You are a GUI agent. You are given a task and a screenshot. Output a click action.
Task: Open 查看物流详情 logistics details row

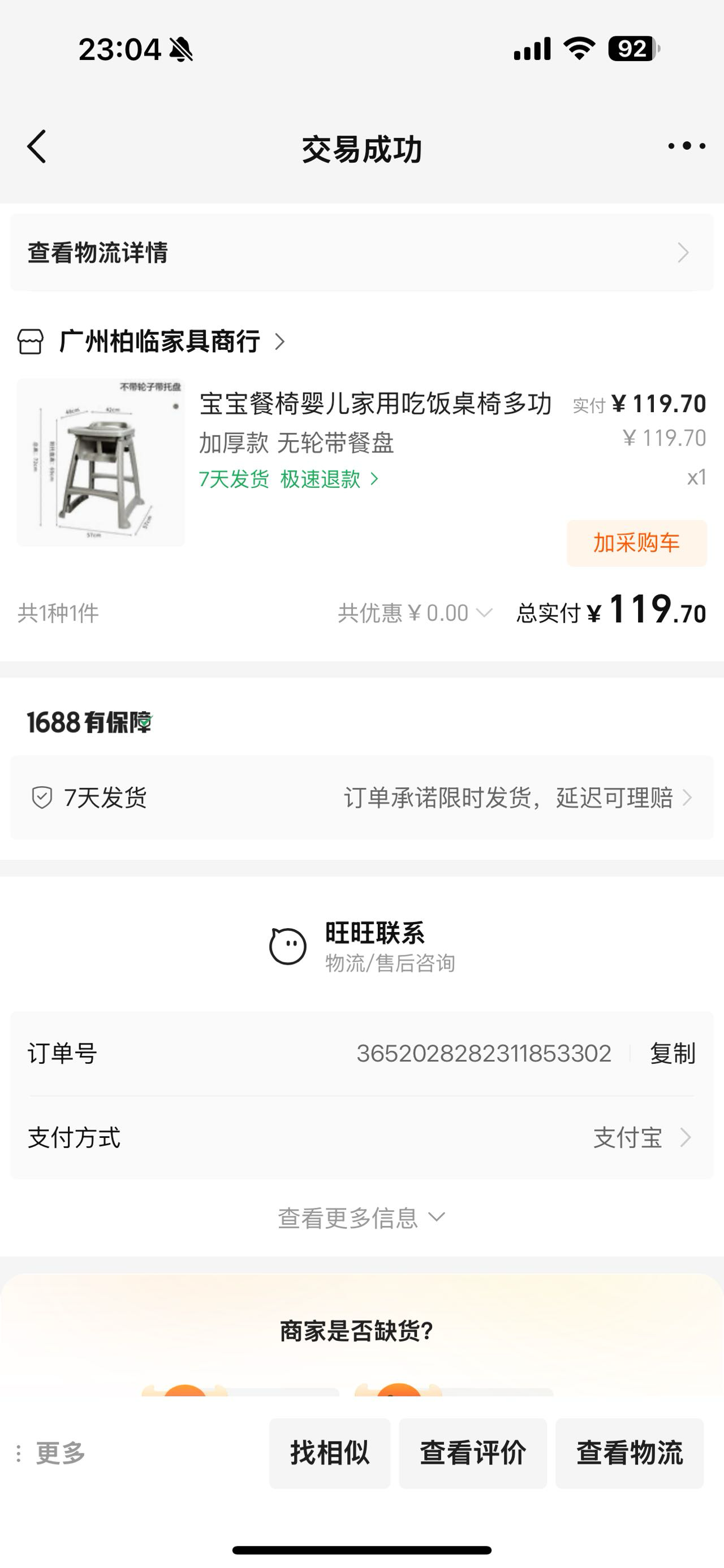coord(361,253)
